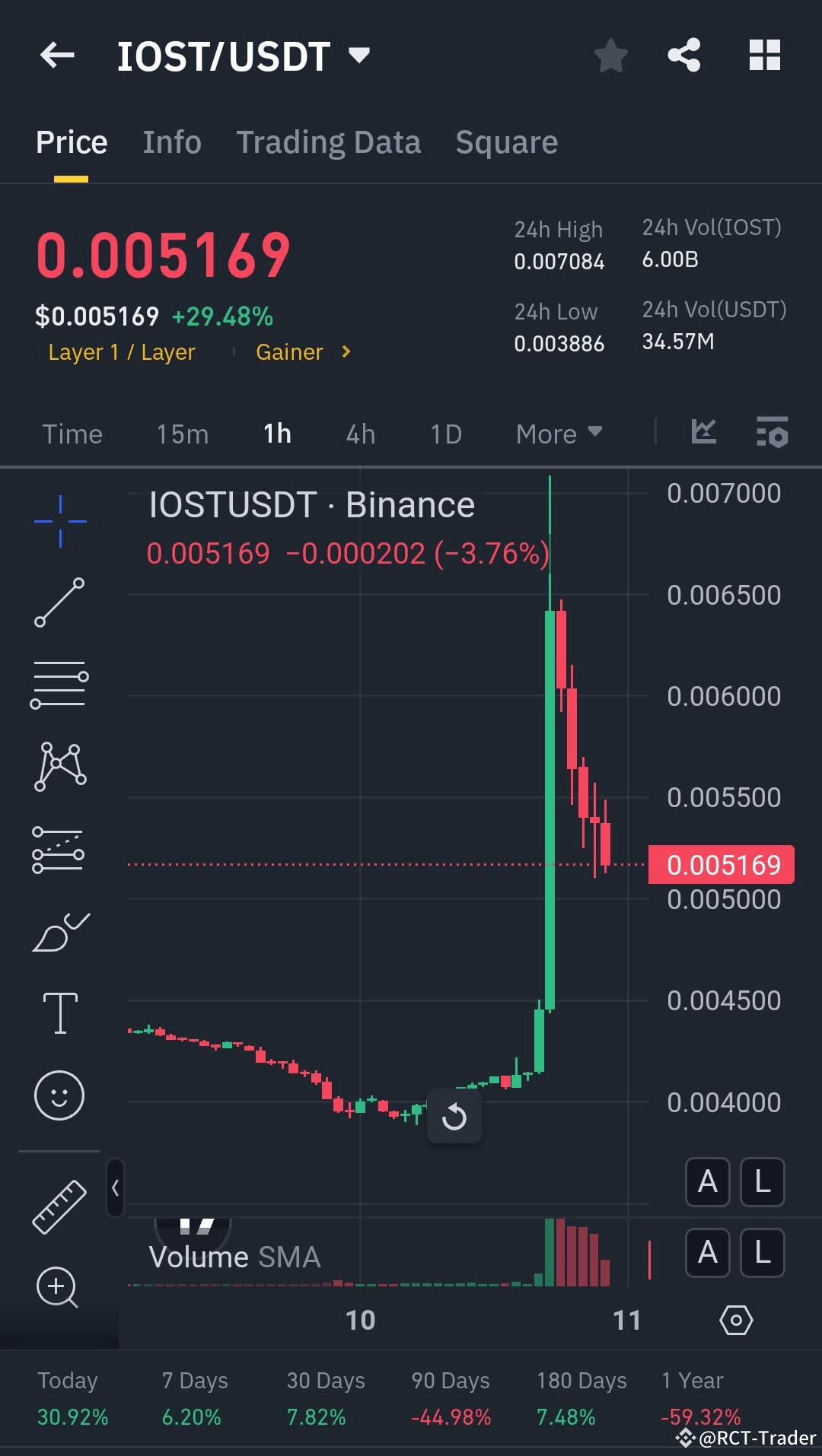Select the XABCD pattern tool
This screenshot has height=1456, width=822.
(59, 765)
